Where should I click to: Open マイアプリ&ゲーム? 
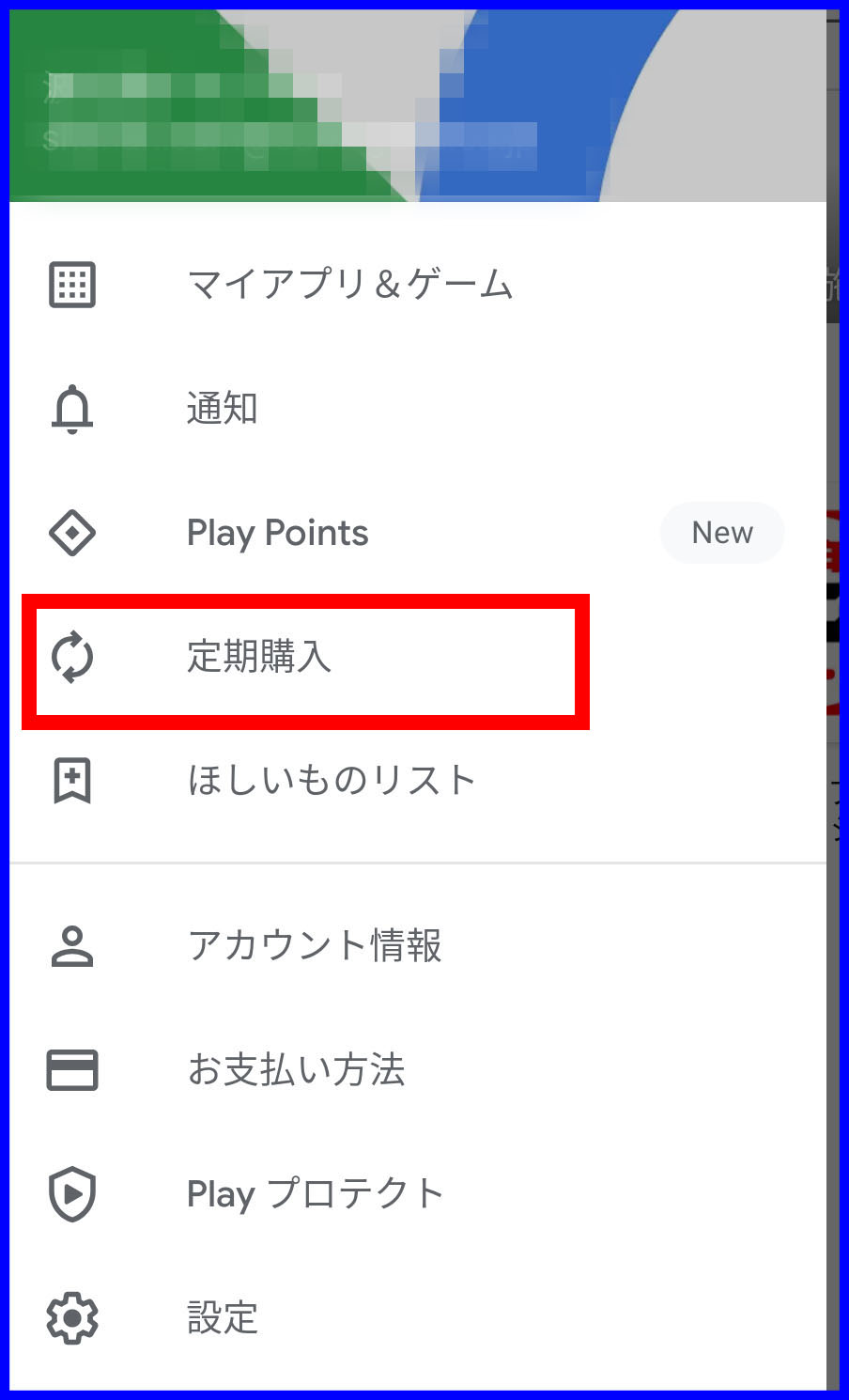point(418,284)
